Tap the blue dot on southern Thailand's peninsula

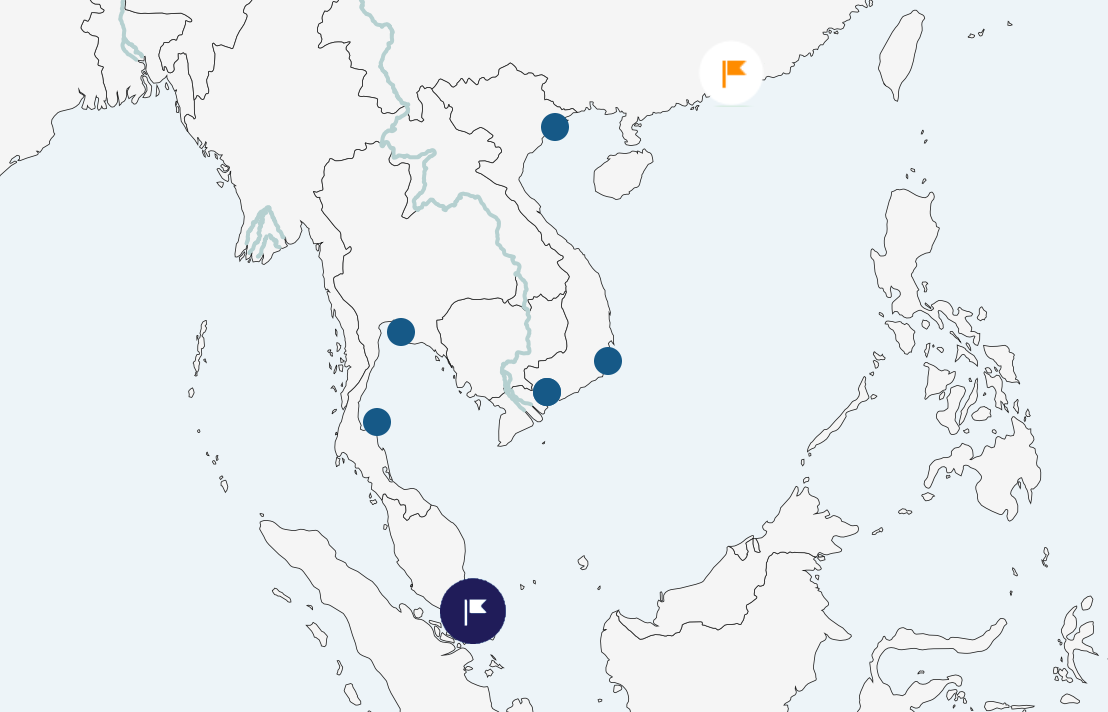(x=377, y=422)
